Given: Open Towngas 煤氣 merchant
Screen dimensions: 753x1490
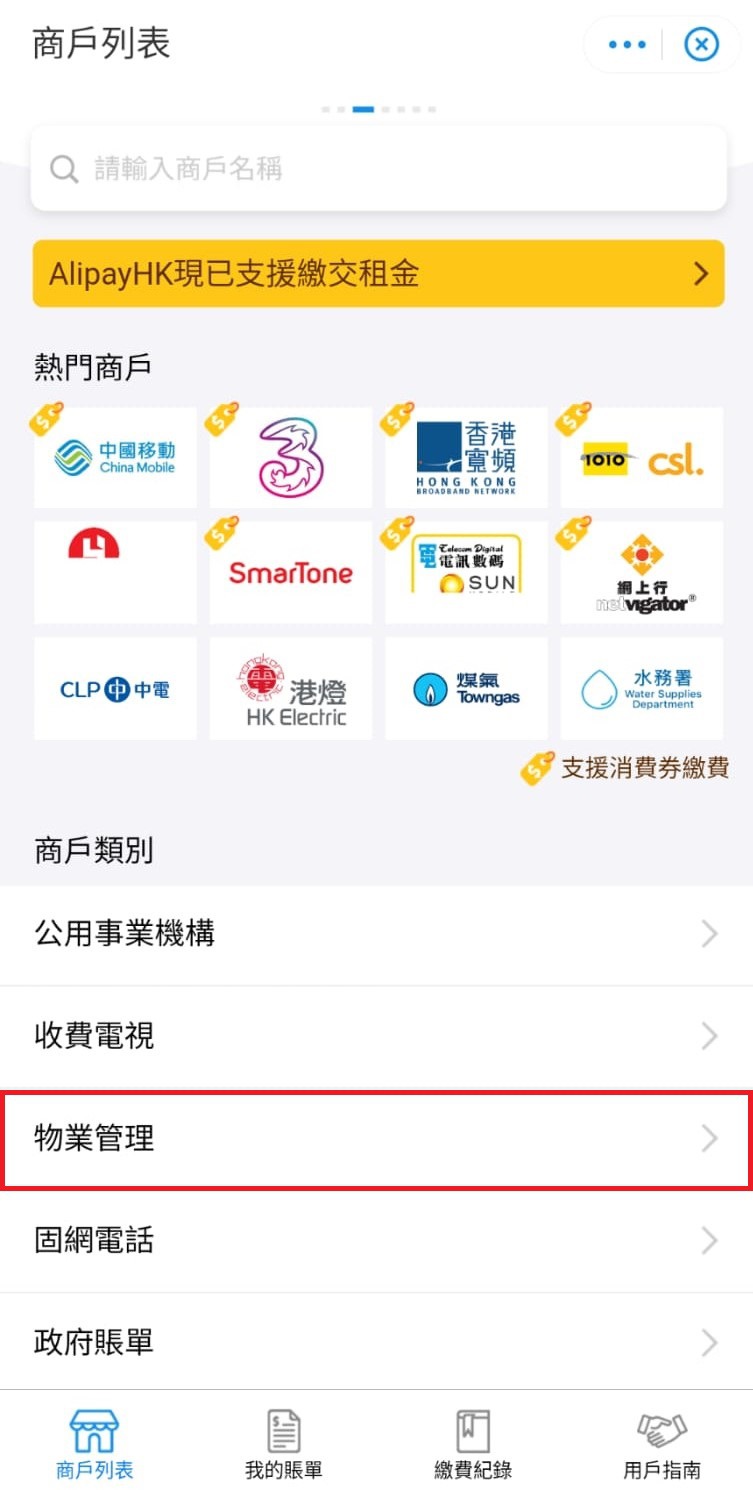Looking at the screenshot, I should (466, 689).
